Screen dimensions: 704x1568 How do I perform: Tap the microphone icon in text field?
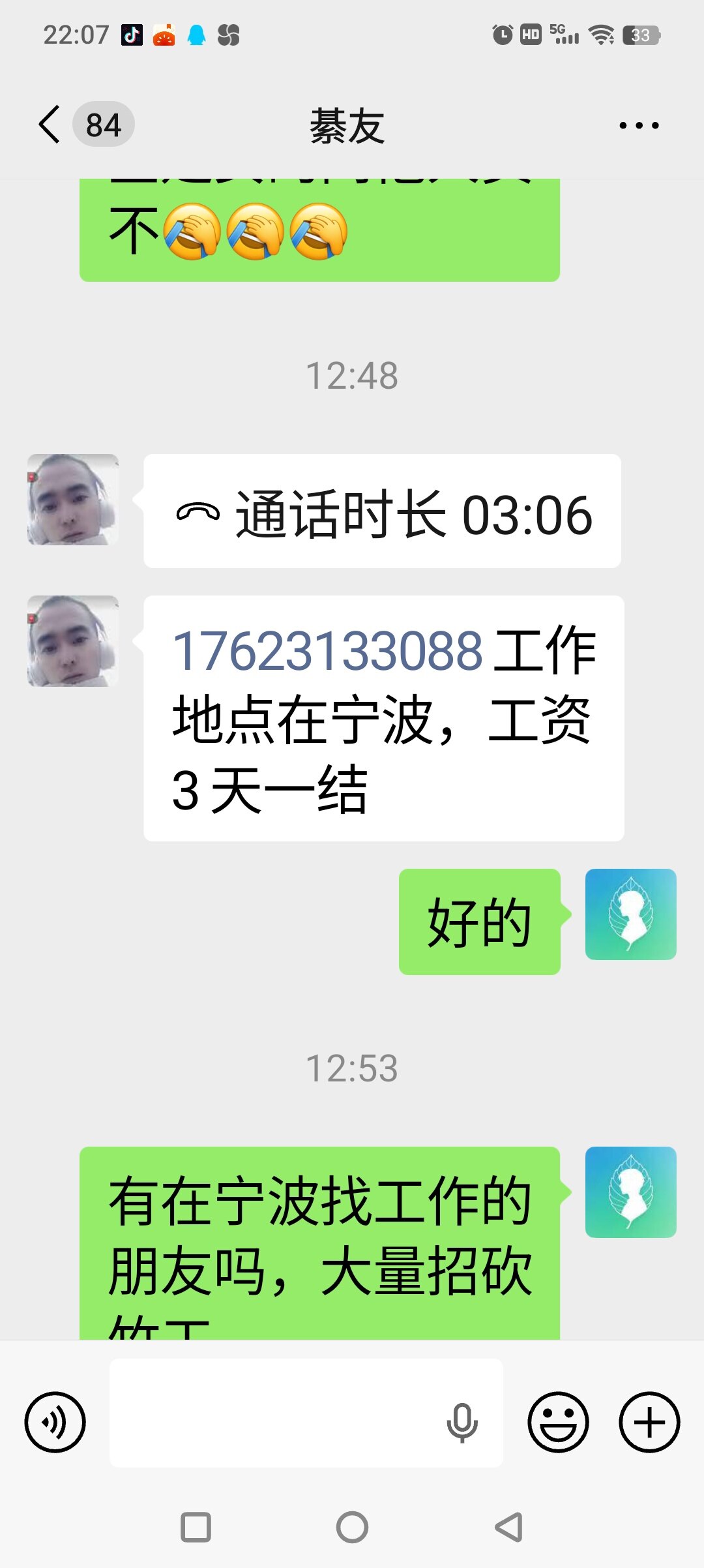coord(462,1422)
